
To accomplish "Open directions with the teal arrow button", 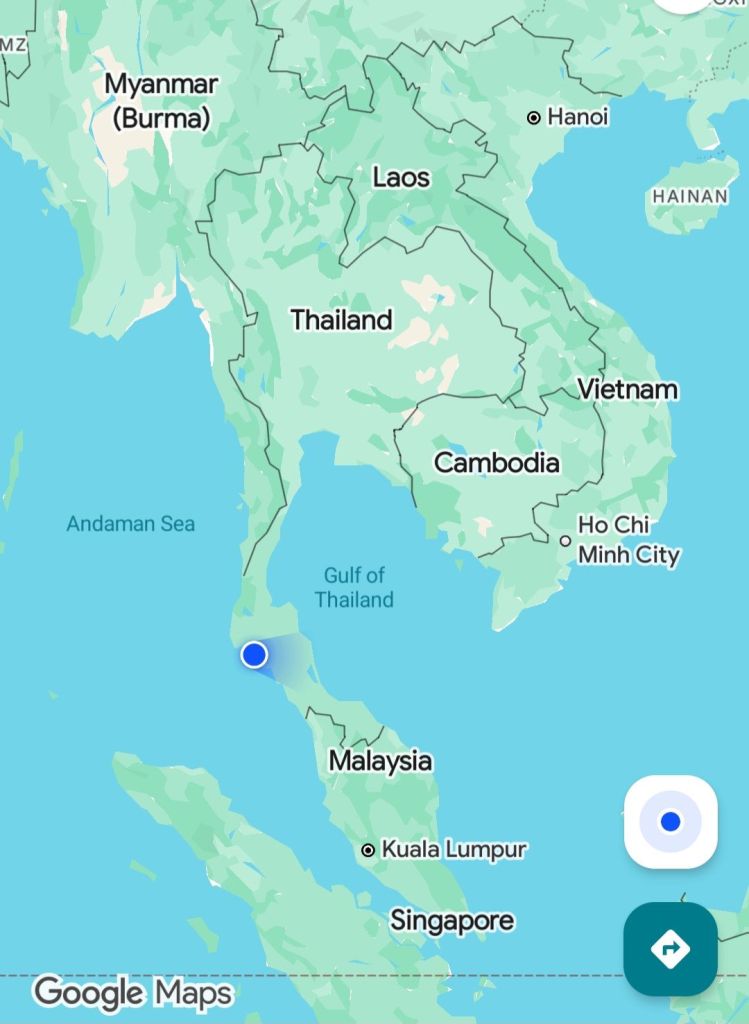I will 670,948.
